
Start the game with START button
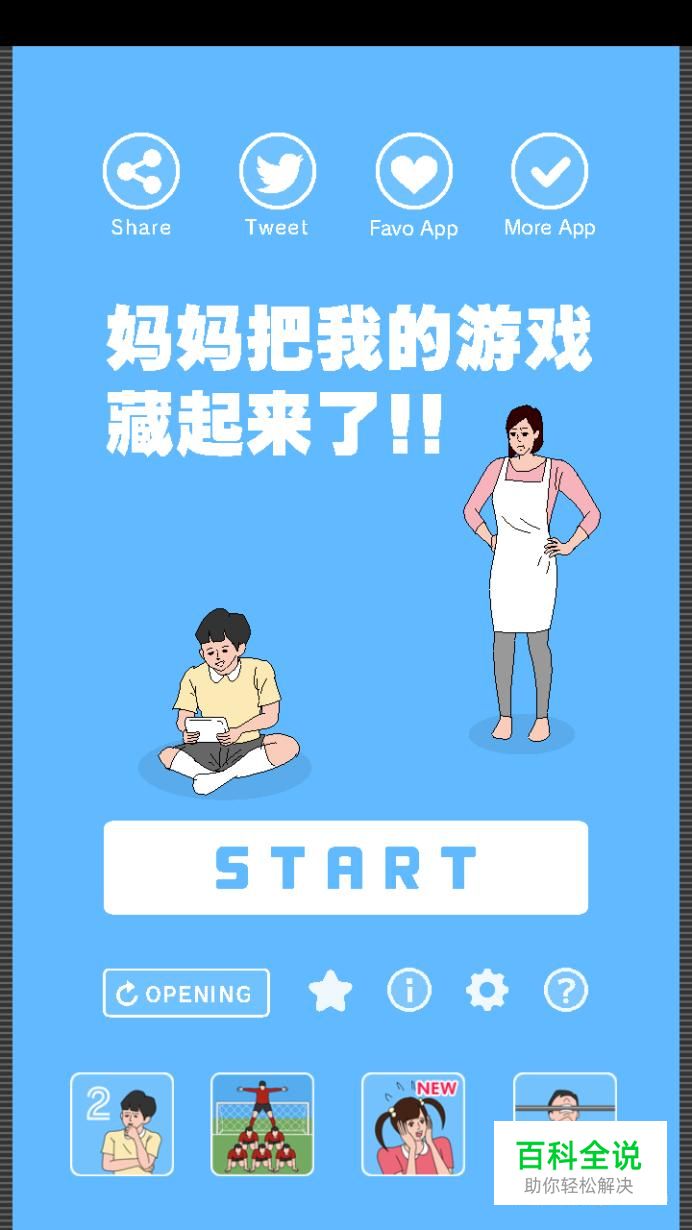[346, 867]
